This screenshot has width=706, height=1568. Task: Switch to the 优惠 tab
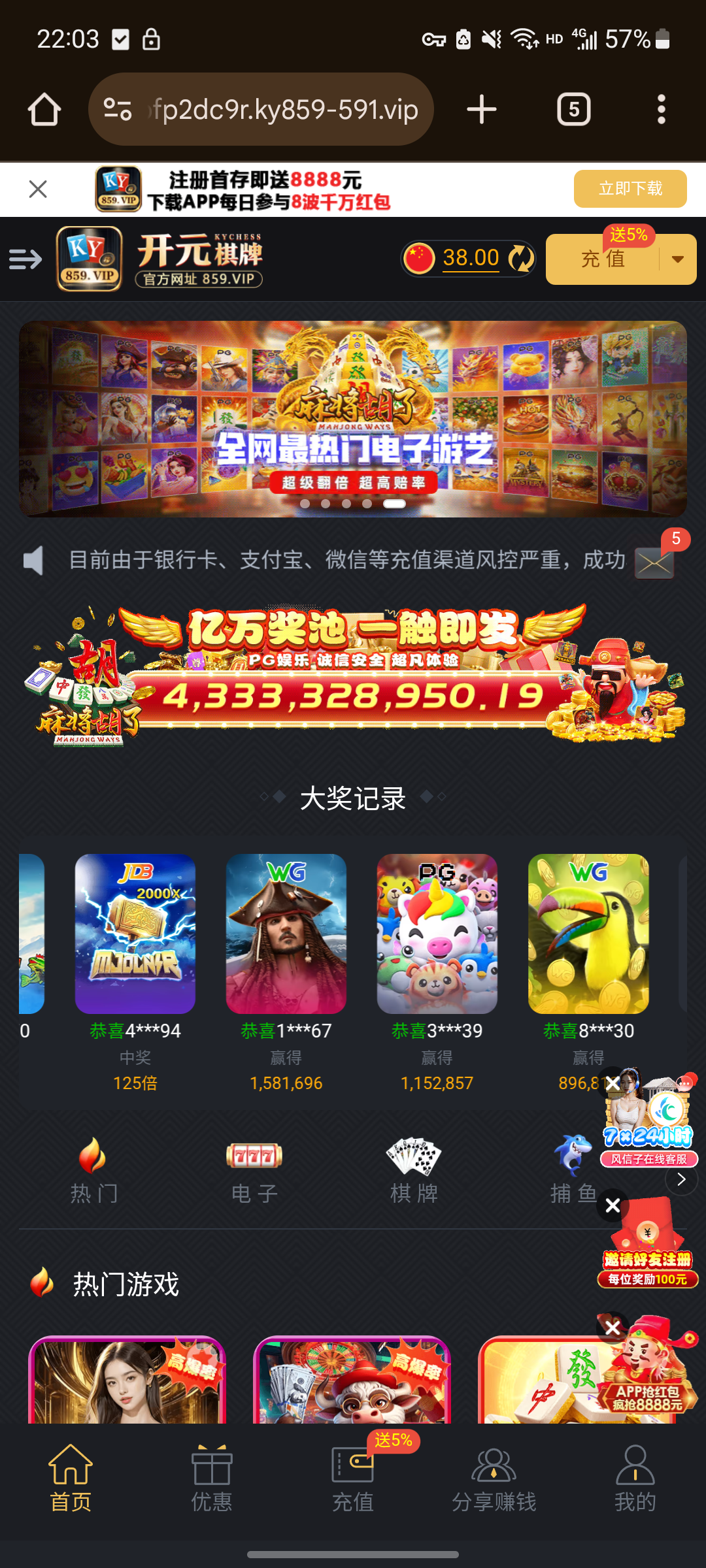211,1479
